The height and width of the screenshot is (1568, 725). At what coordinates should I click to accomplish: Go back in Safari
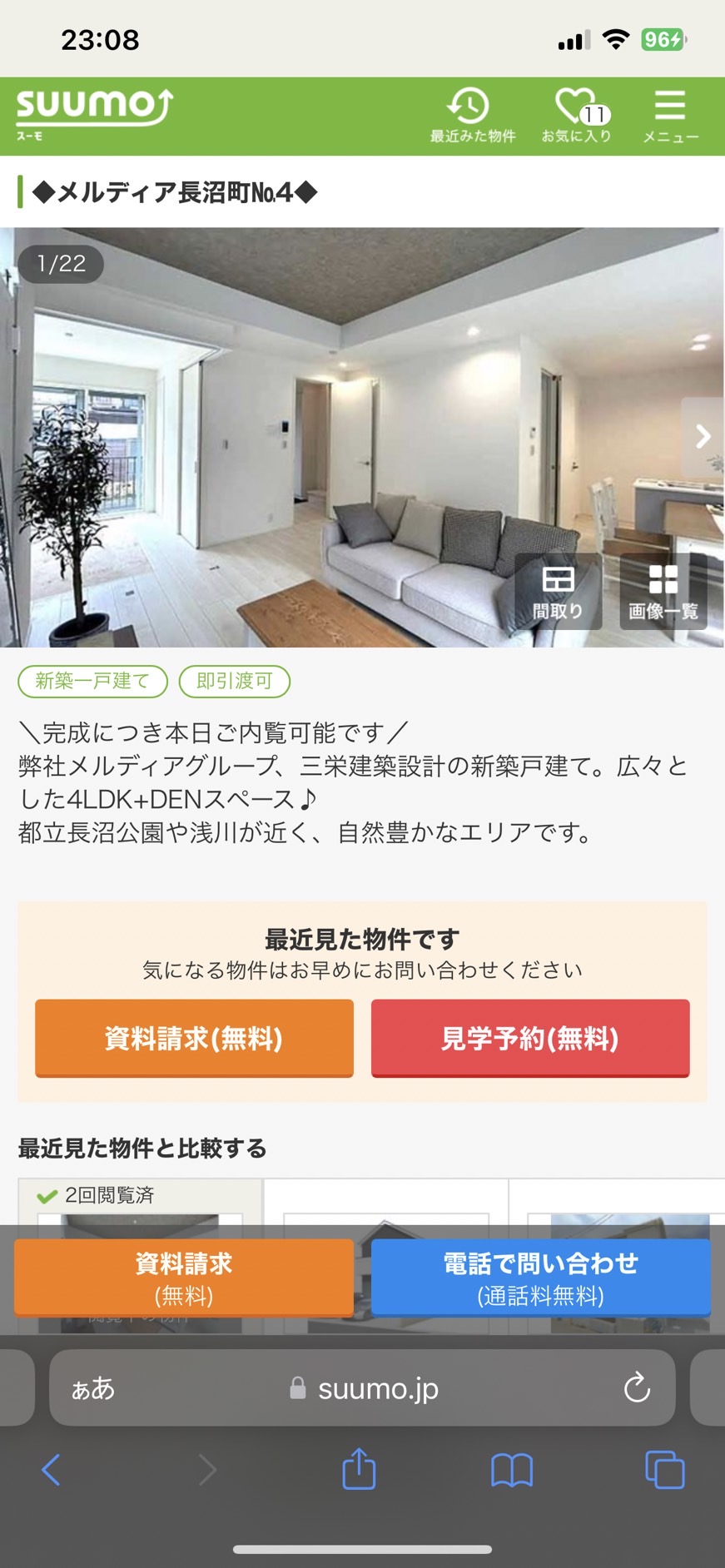[x=51, y=1470]
